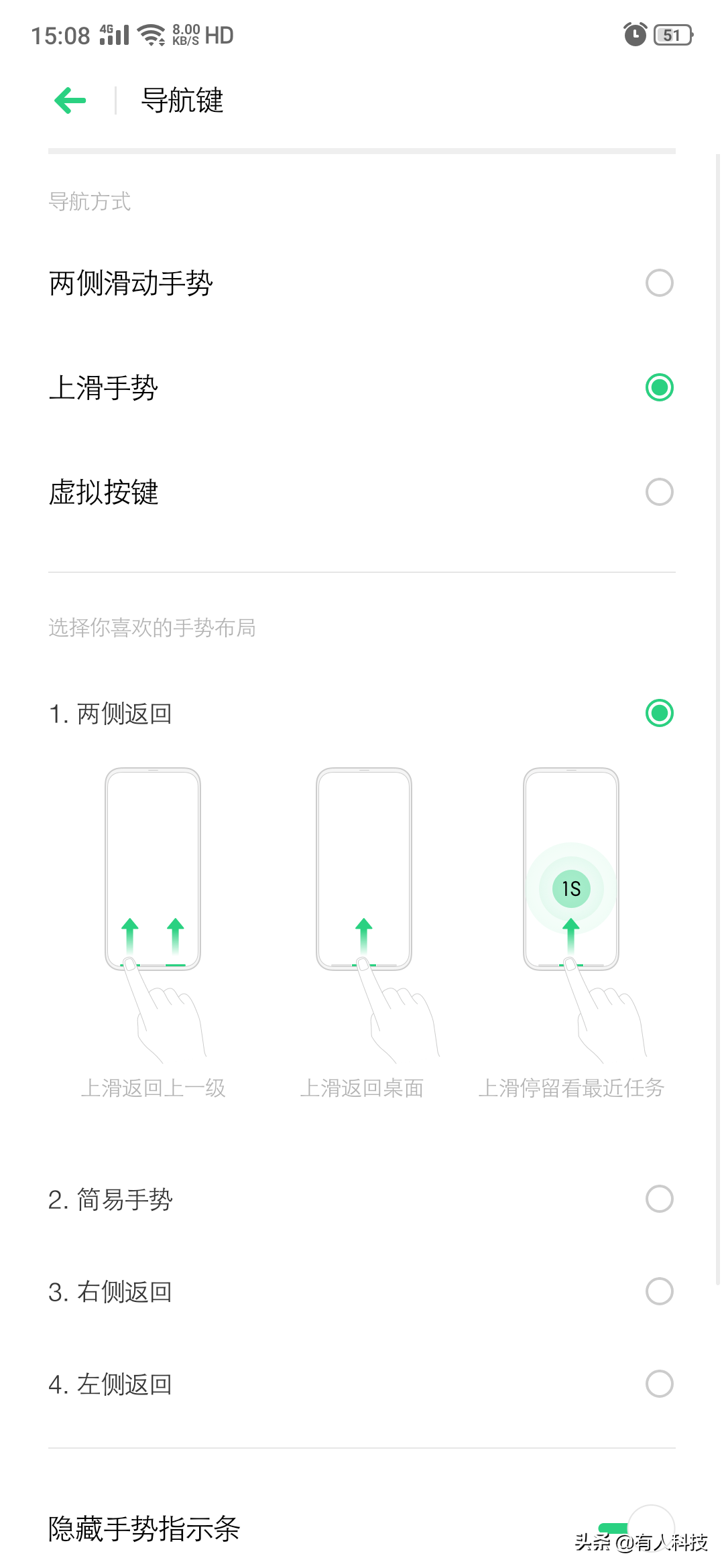The width and height of the screenshot is (724, 1568).
Task: Select 两侧滑动手势 navigation method
Action: pyautogui.click(x=659, y=283)
